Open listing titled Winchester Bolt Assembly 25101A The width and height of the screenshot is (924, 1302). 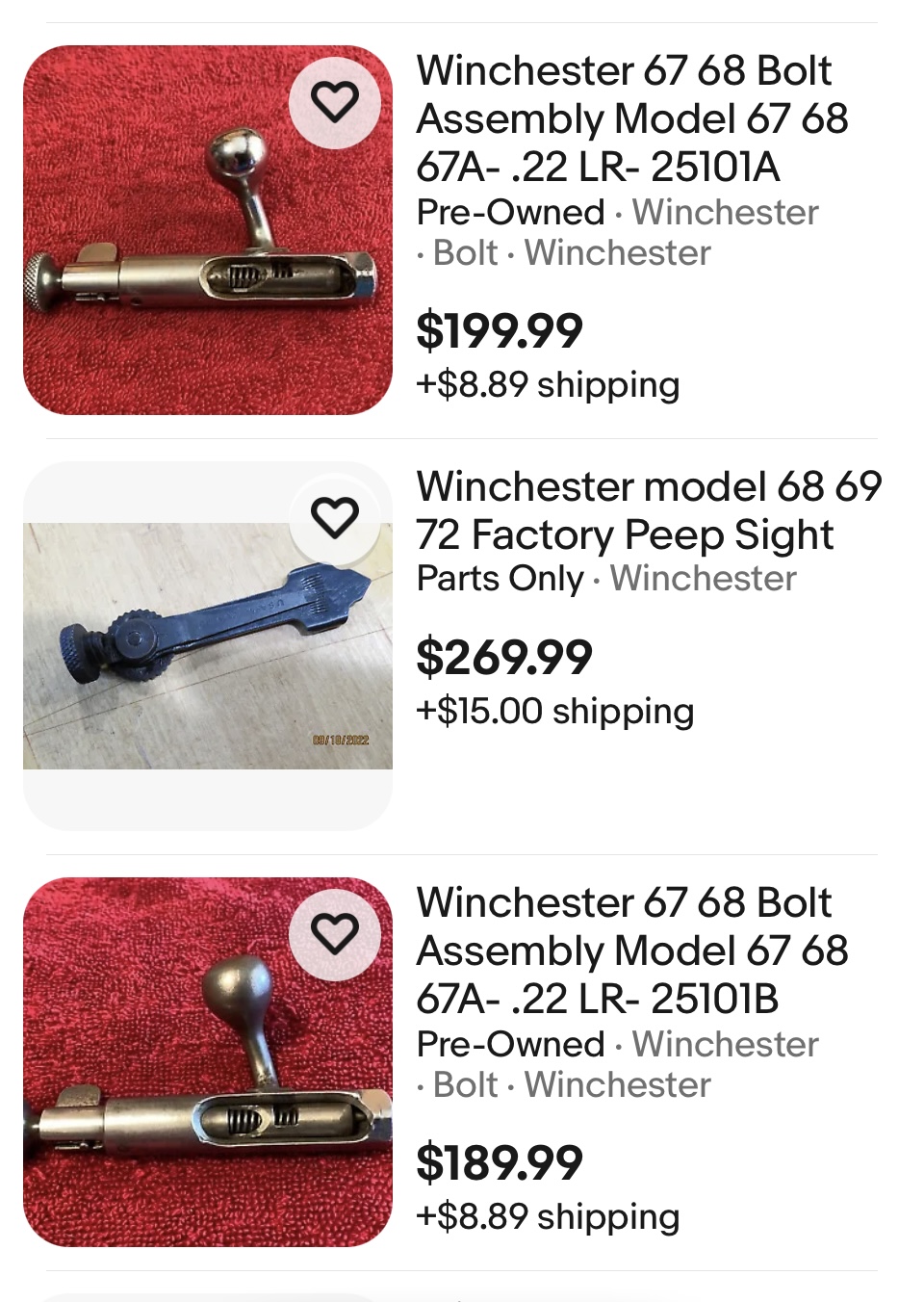coord(631,118)
